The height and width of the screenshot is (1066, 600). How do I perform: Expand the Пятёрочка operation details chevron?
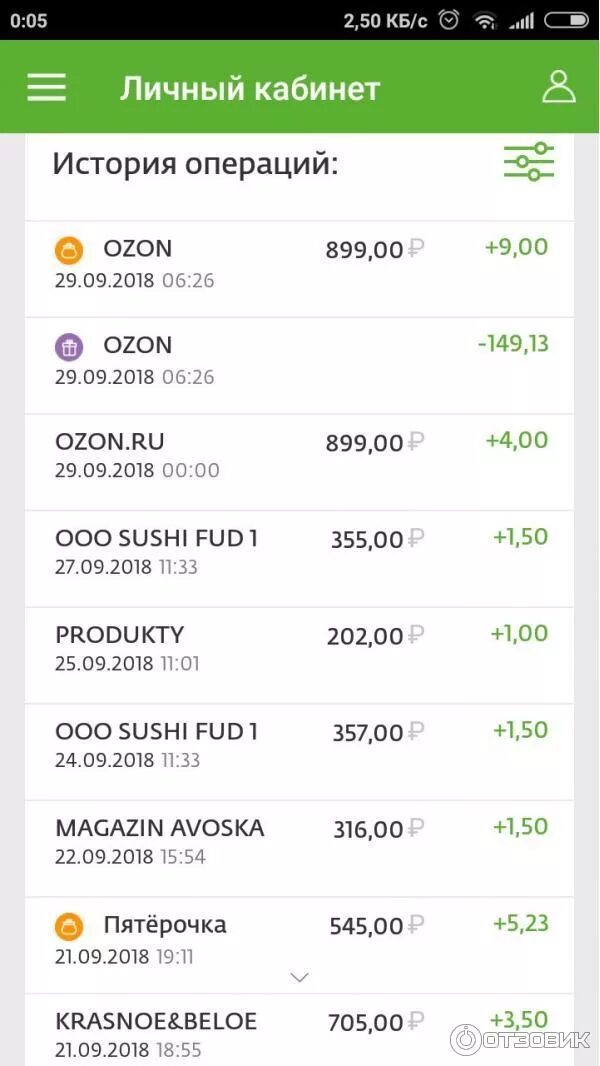click(299, 978)
